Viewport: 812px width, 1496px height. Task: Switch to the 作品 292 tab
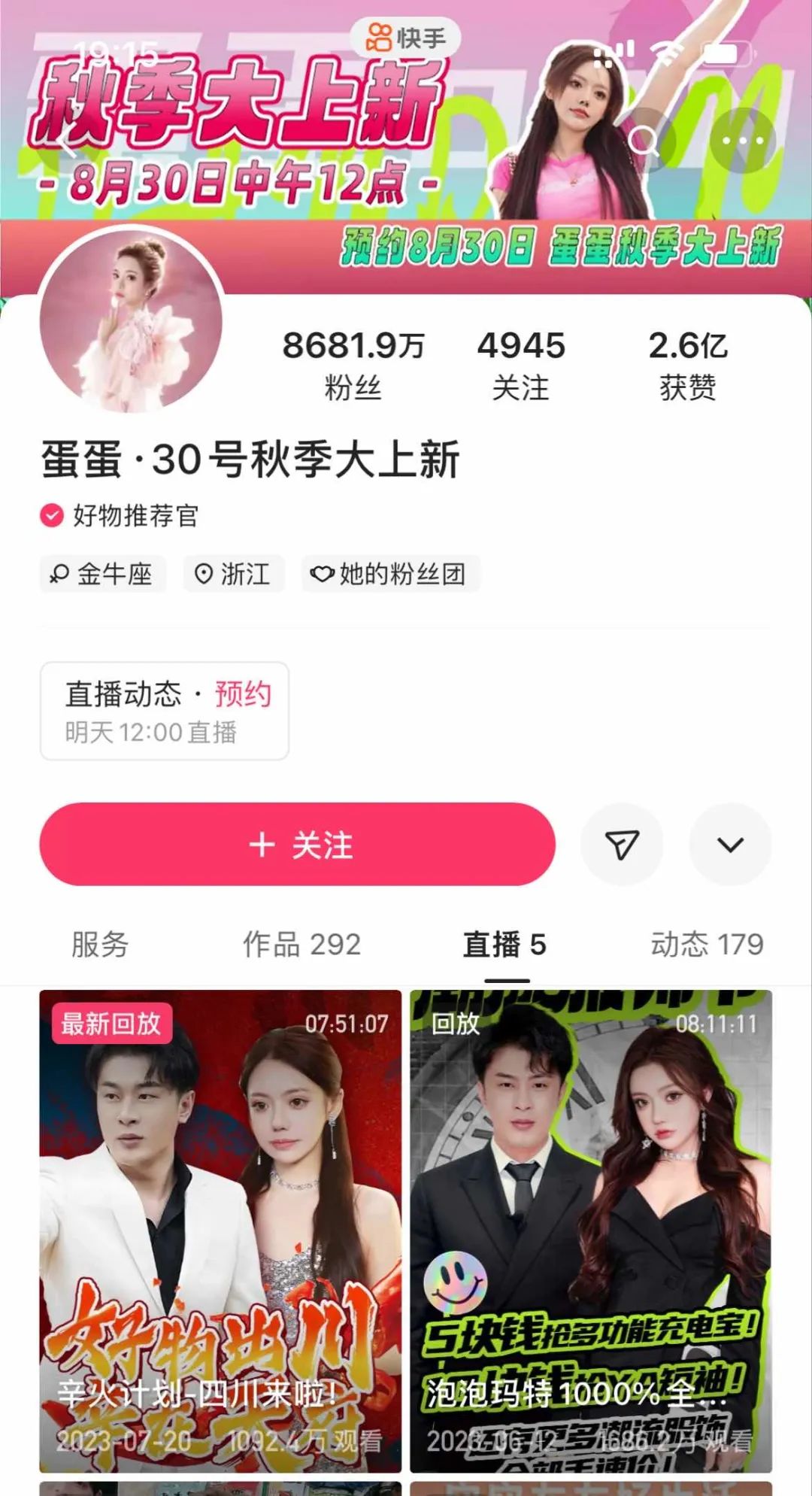click(x=301, y=944)
